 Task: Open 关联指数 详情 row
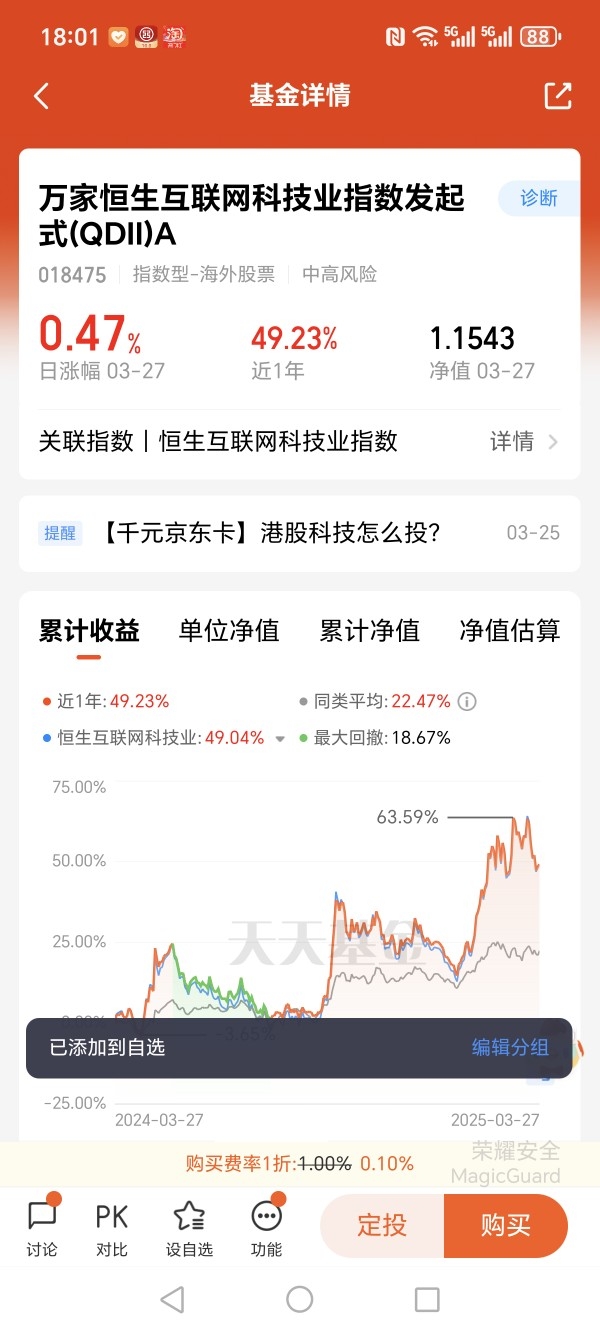tap(299, 441)
